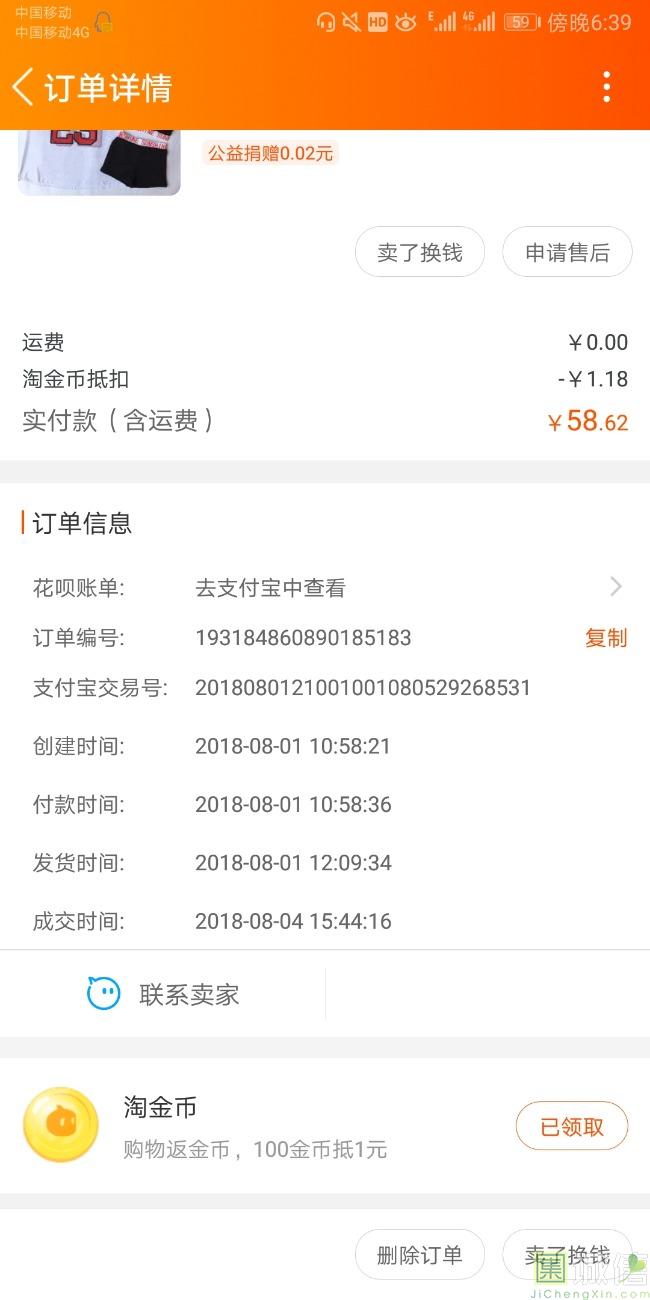The height and width of the screenshot is (1300, 650).
Task: Apply for after-sales service 申请售后
Action: tap(567, 253)
